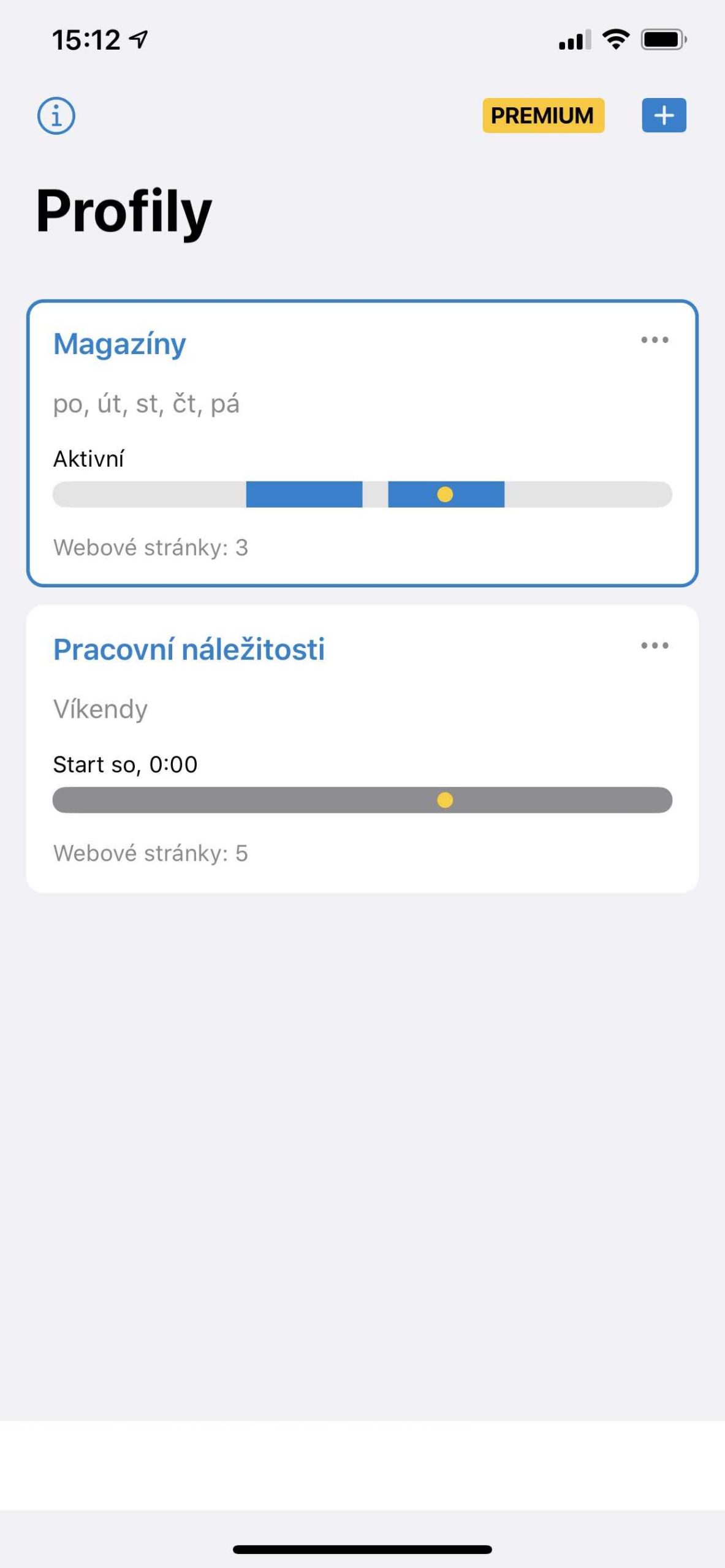Open more options for Magazíny
This screenshot has width=725, height=1568.
pyautogui.click(x=655, y=340)
